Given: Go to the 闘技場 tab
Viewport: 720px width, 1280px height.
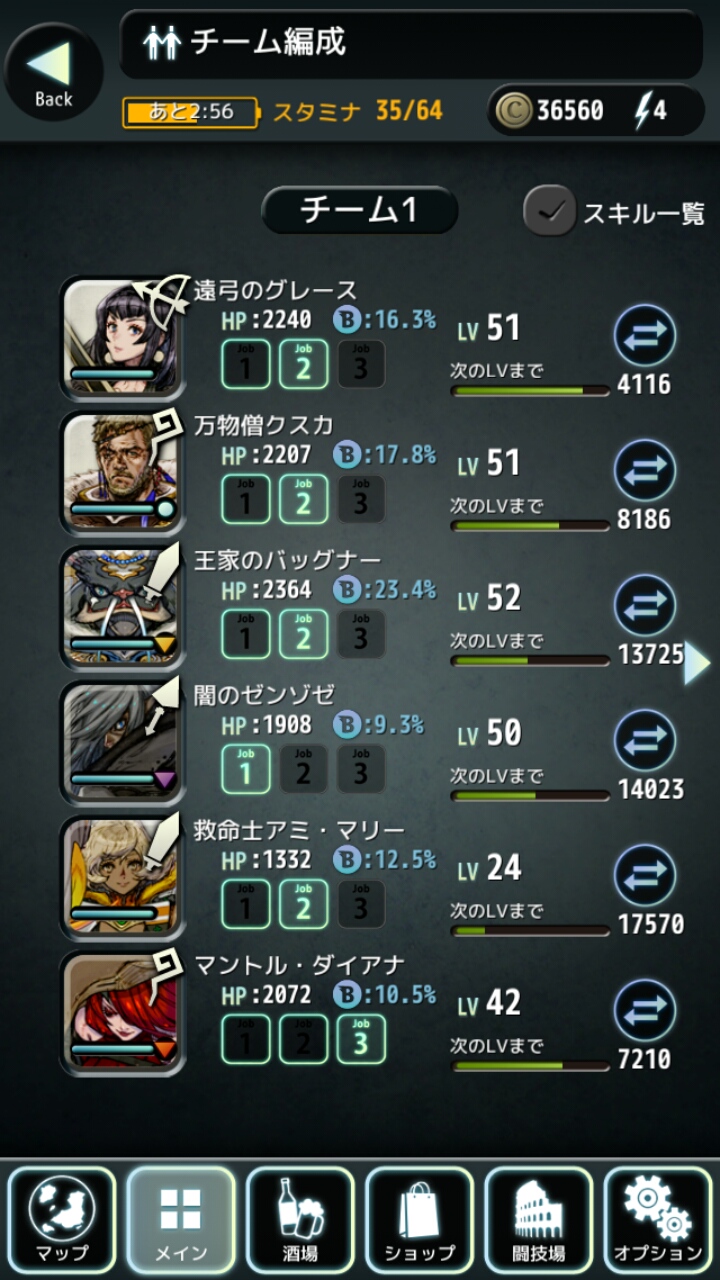Looking at the screenshot, I should click(538, 1220).
